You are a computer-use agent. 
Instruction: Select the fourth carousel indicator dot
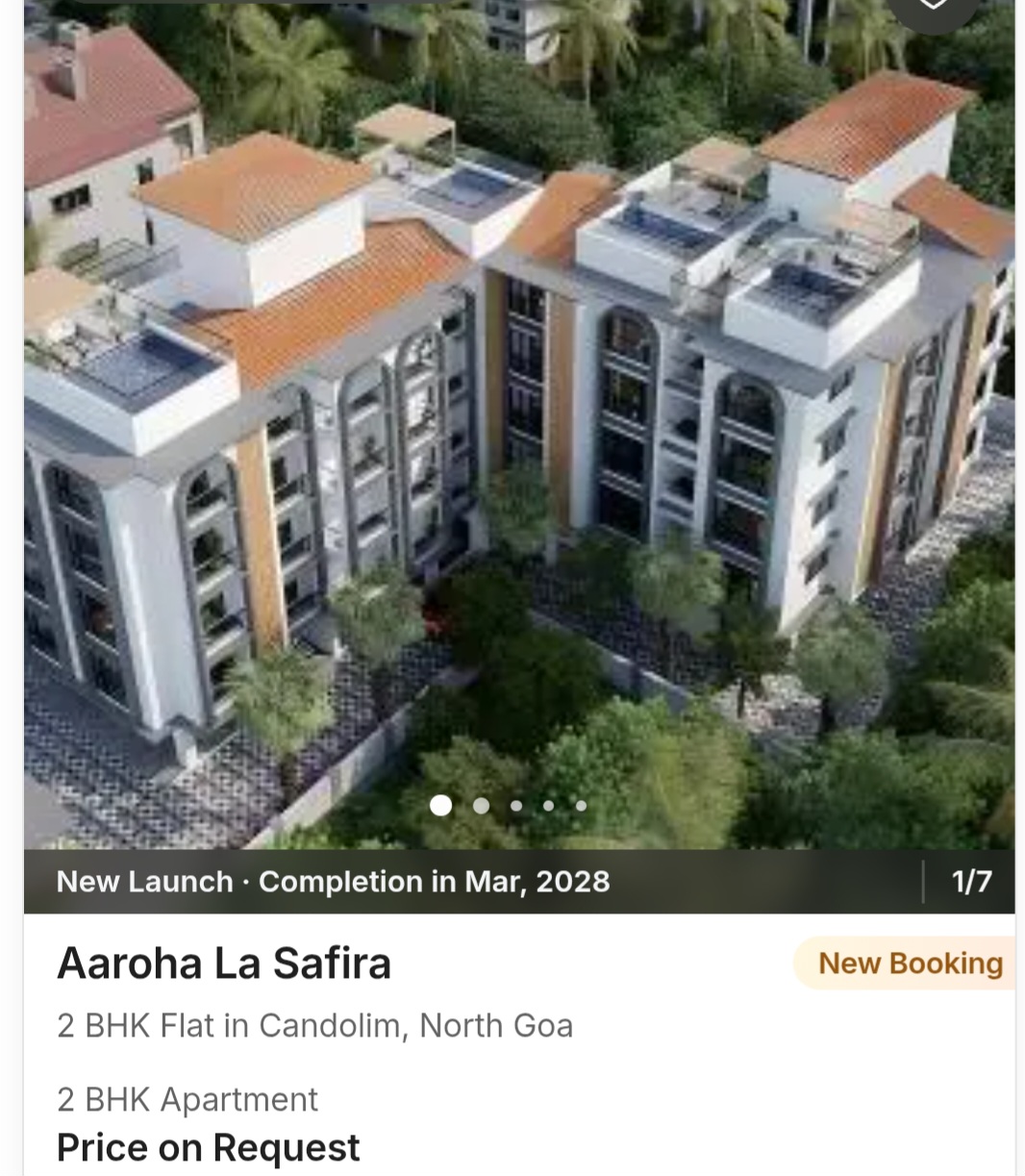coord(548,806)
